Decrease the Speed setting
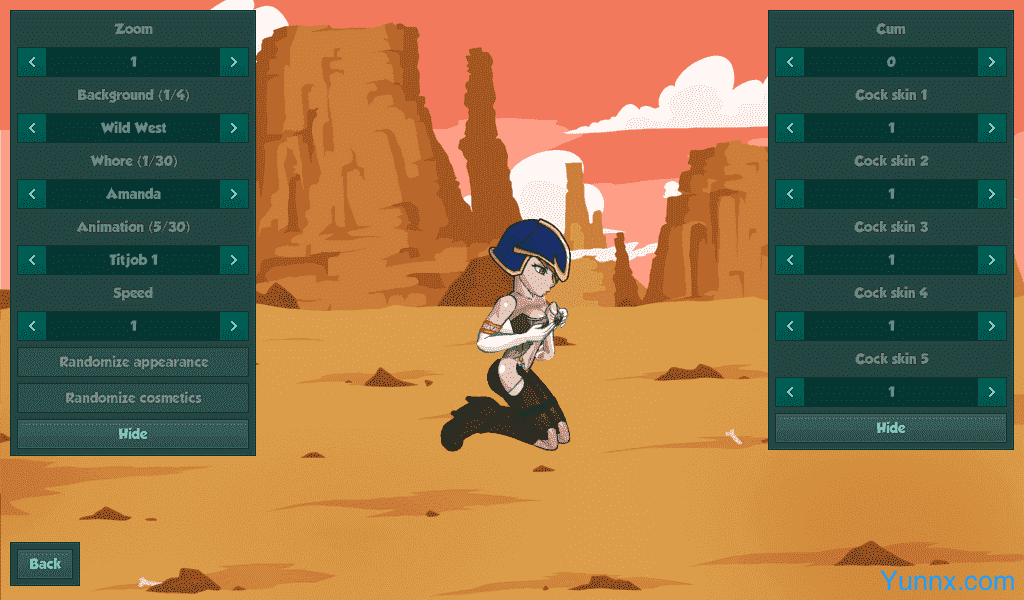 (x=32, y=326)
